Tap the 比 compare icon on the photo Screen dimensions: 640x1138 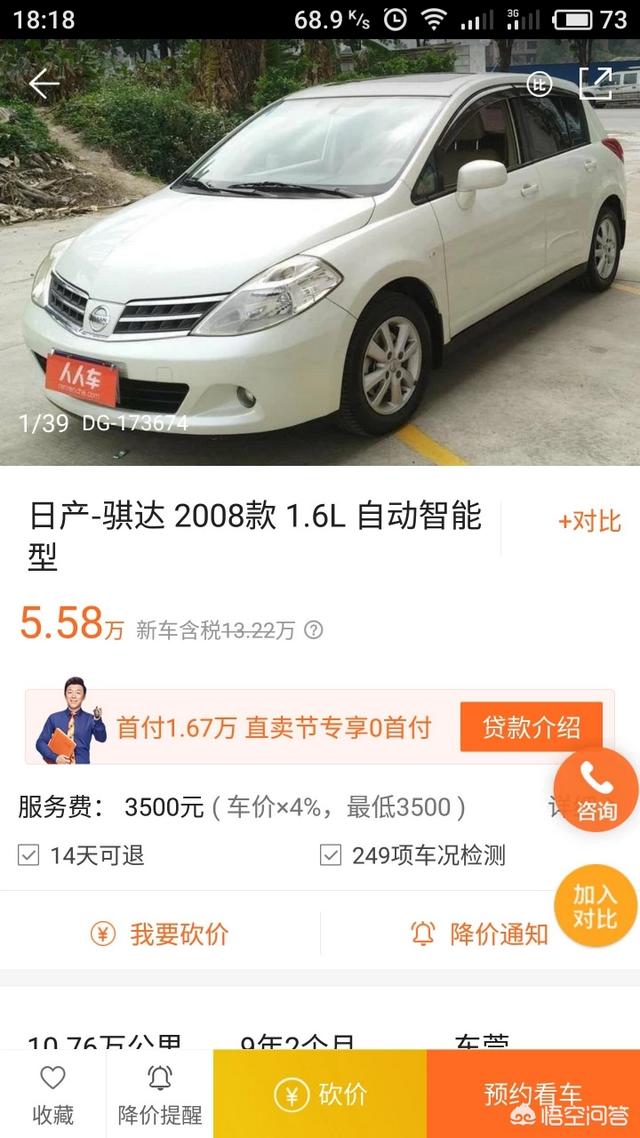pos(539,84)
